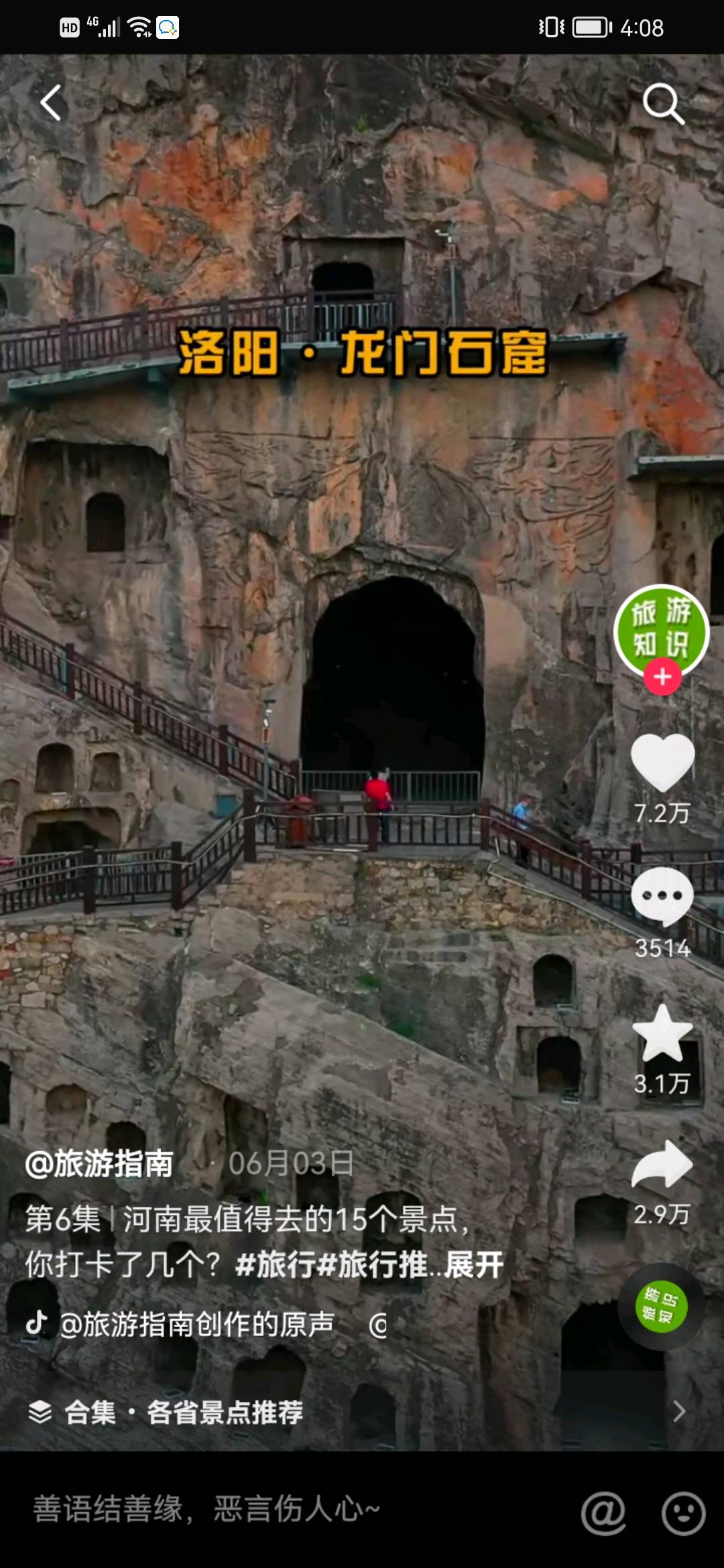Open comments showing 3514
Screen dimensions: 724x1568
(x=662, y=897)
